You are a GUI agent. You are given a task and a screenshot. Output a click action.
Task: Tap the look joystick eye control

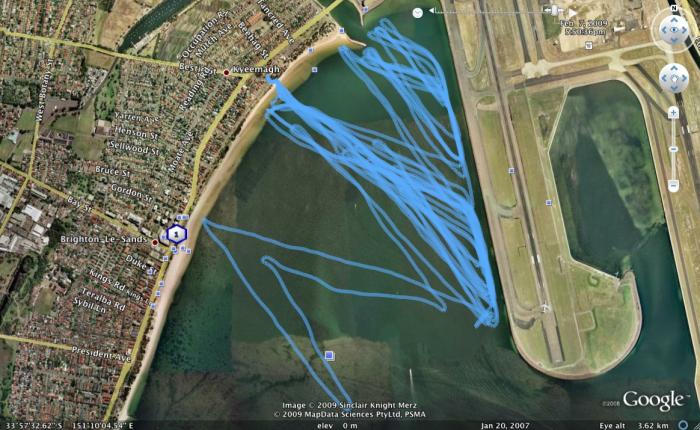pos(674,30)
